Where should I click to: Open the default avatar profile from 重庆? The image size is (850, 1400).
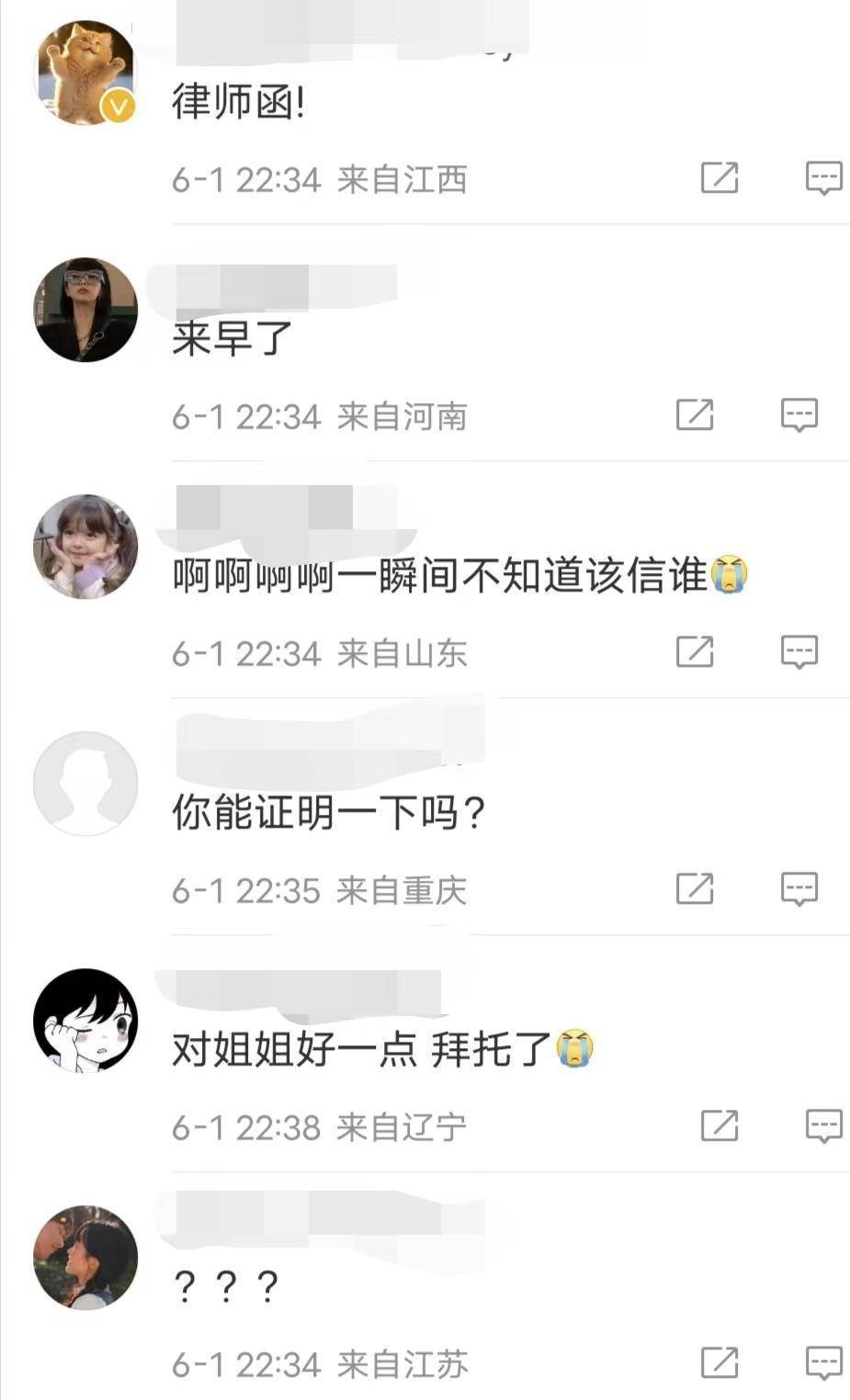[85, 784]
